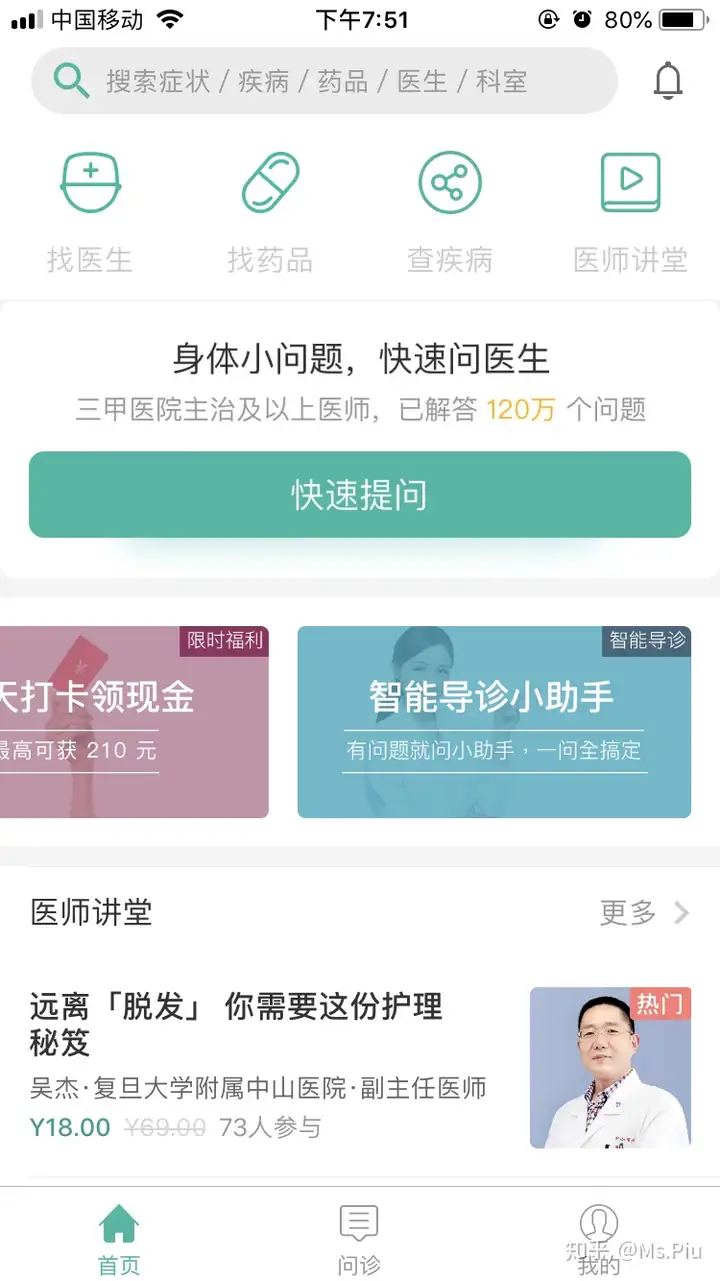The image size is (720, 1281).
Task: Open the 打卡领现金 promotion card
Action: pyautogui.click(x=133, y=722)
